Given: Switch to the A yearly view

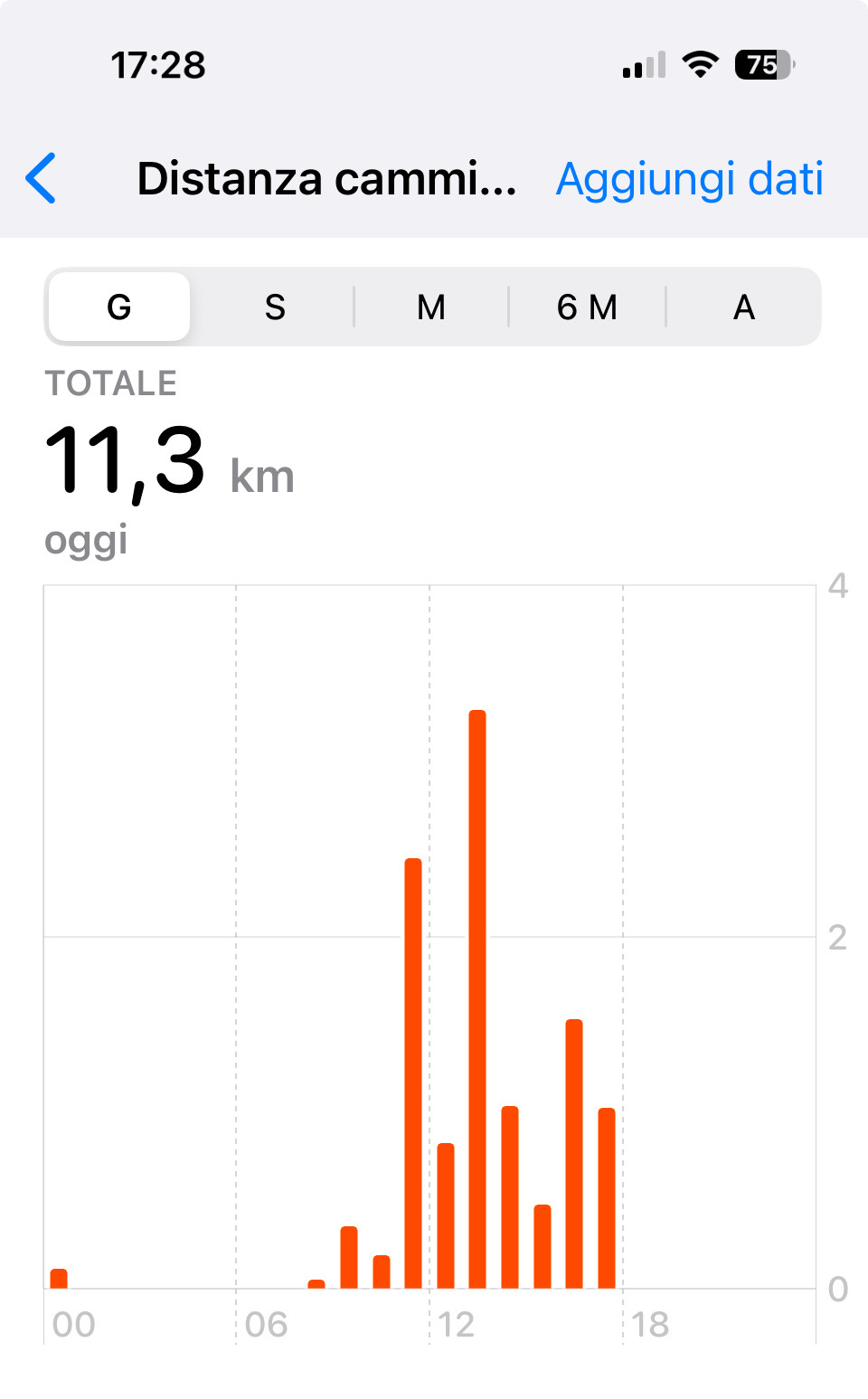Looking at the screenshot, I should click(x=743, y=307).
